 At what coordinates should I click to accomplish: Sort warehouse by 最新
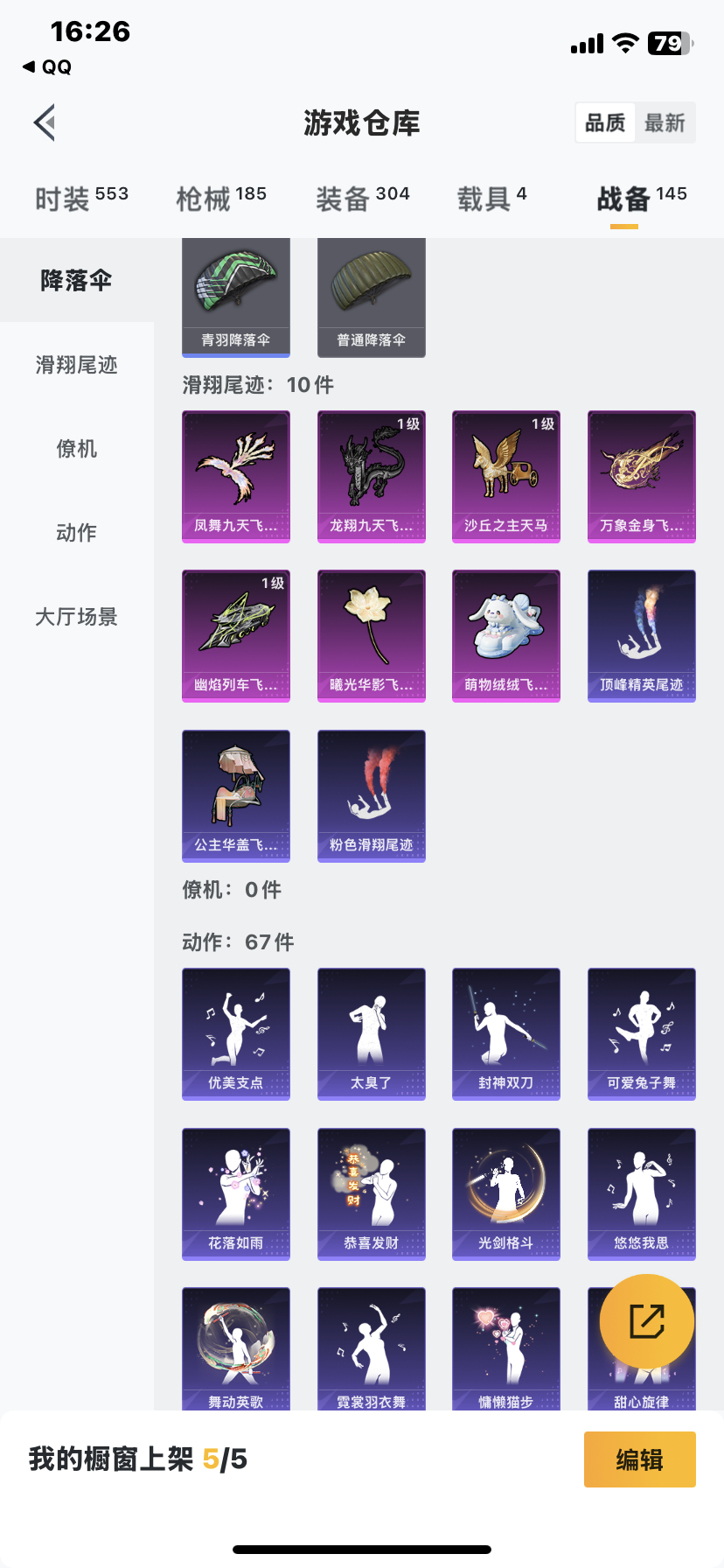point(665,123)
